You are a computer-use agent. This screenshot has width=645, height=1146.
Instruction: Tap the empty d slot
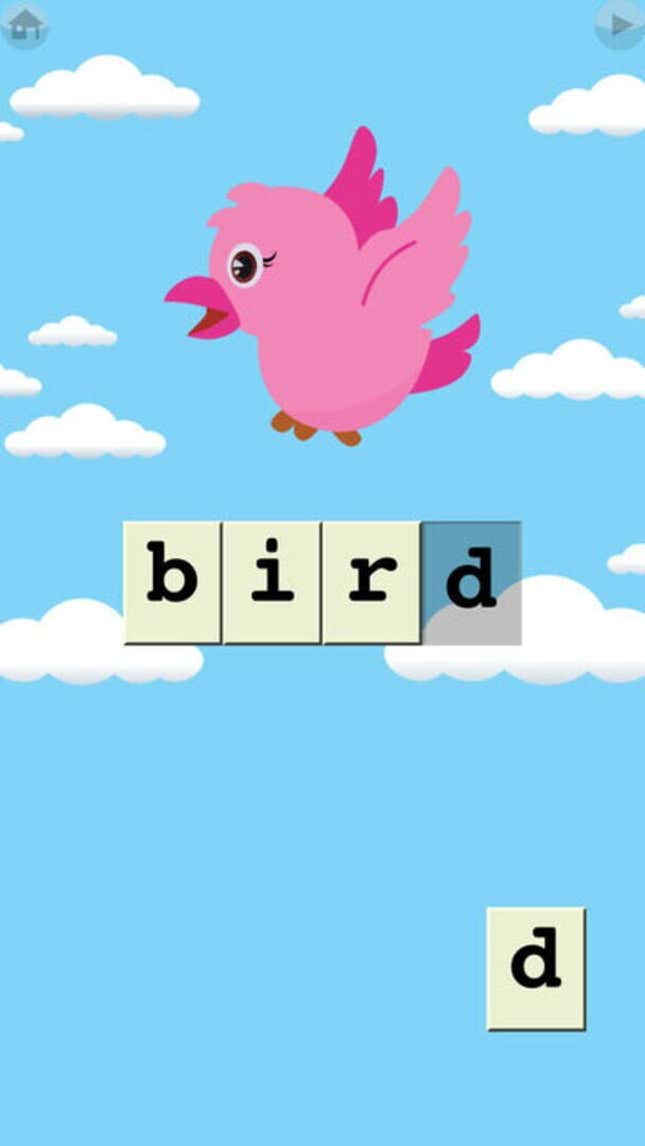click(x=471, y=582)
